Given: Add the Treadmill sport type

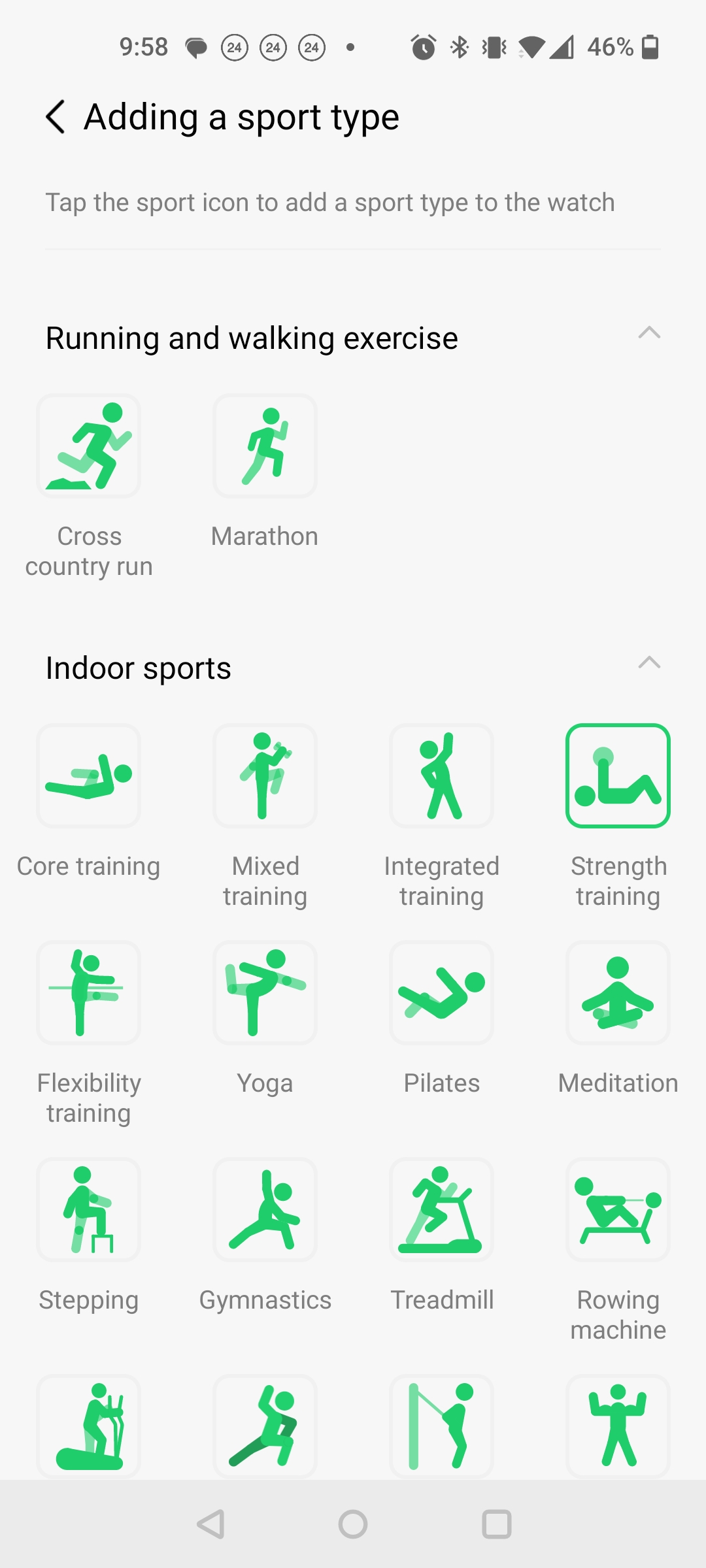Looking at the screenshot, I should 442,1210.
